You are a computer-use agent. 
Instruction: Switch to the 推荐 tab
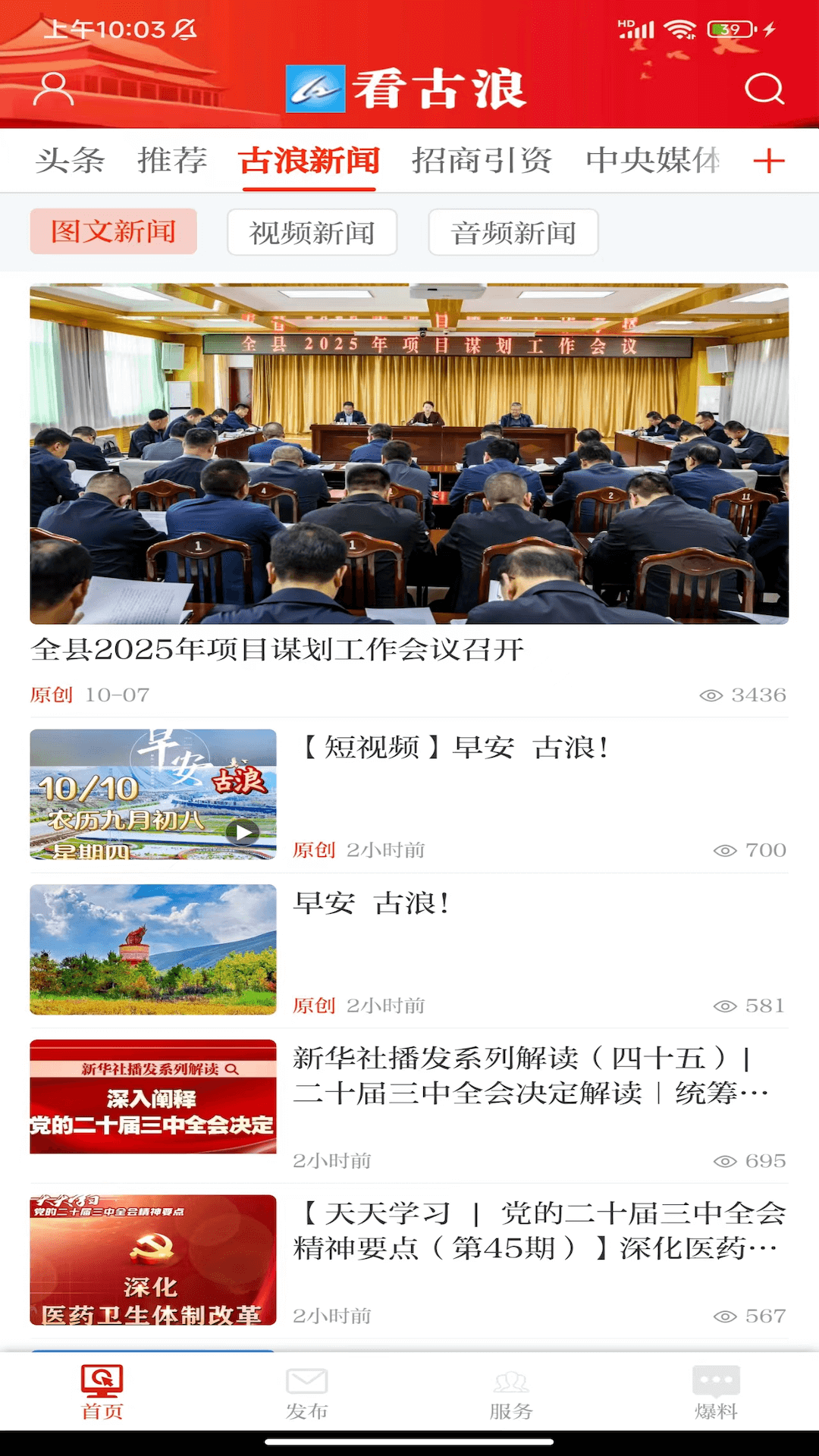(173, 160)
